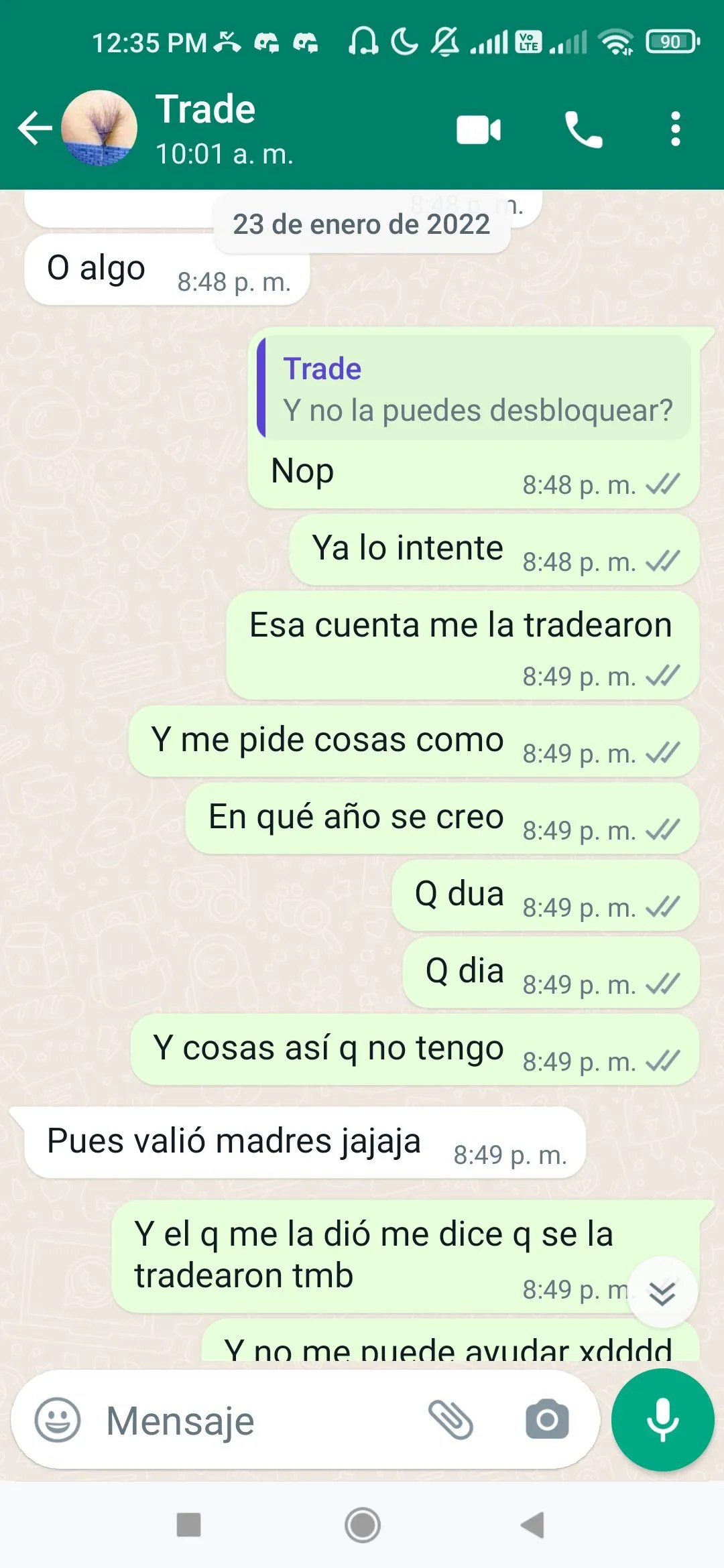Tap the system home button
The image size is (724, 1568).
pos(362,1525)
